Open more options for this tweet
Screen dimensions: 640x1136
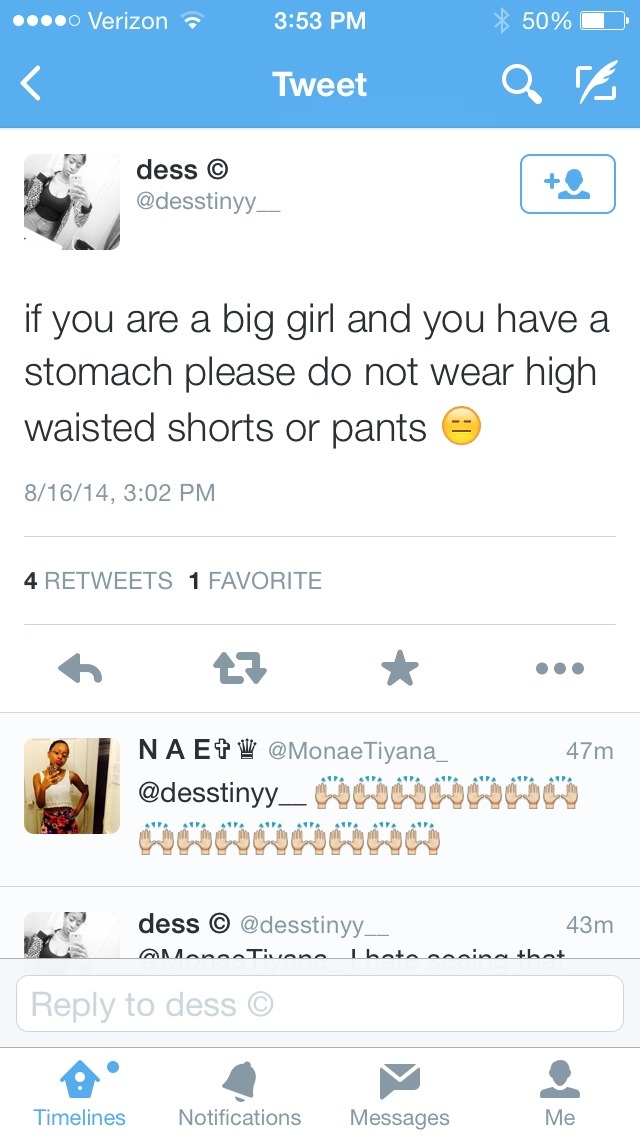click(559, 669)
